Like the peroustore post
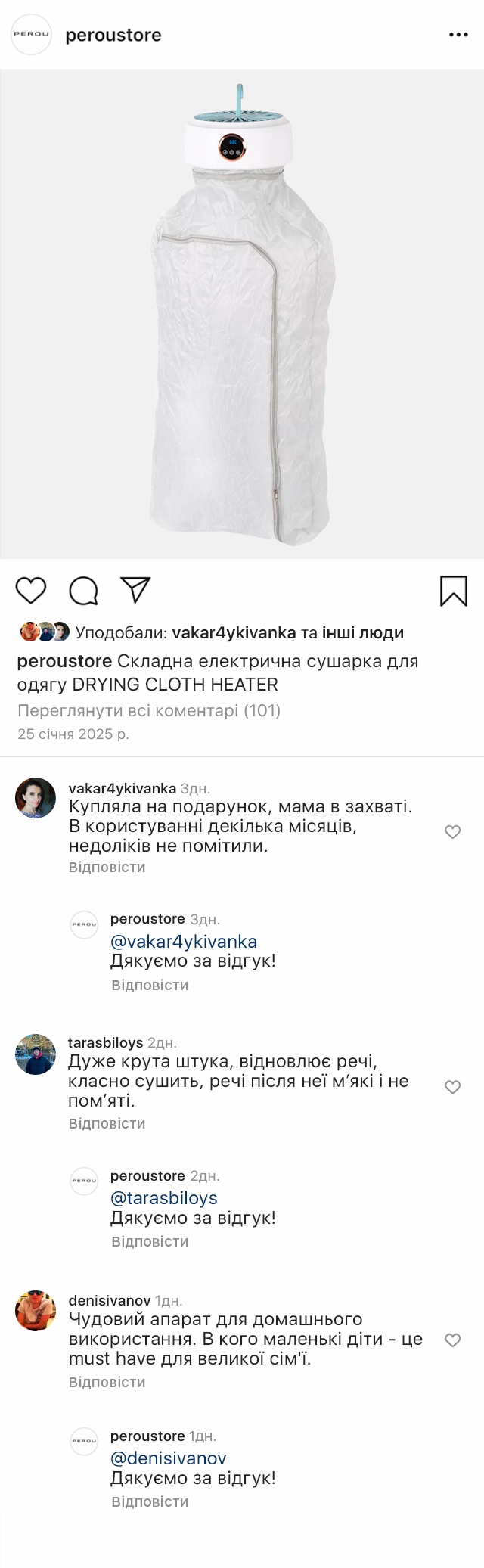Screen dimensions: 484x1568 (31, 591)
